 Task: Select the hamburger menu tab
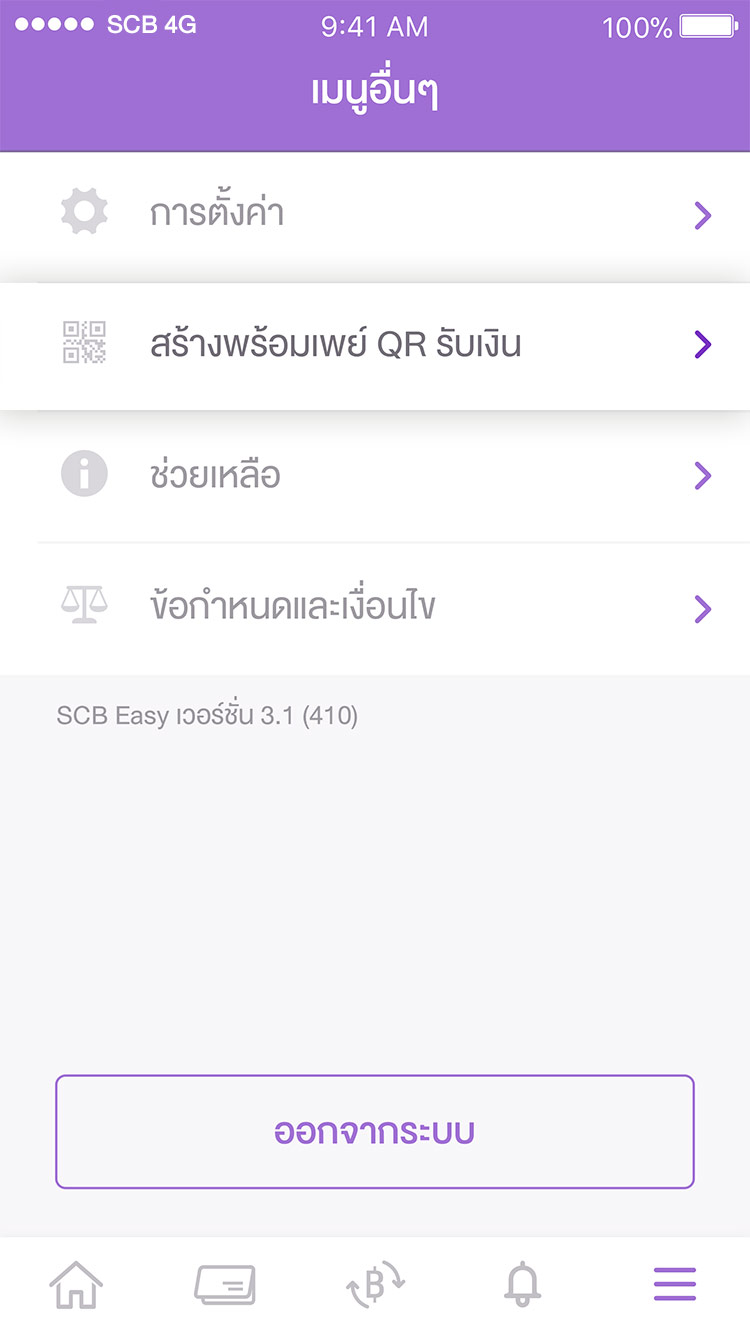tap(675, 1285)
